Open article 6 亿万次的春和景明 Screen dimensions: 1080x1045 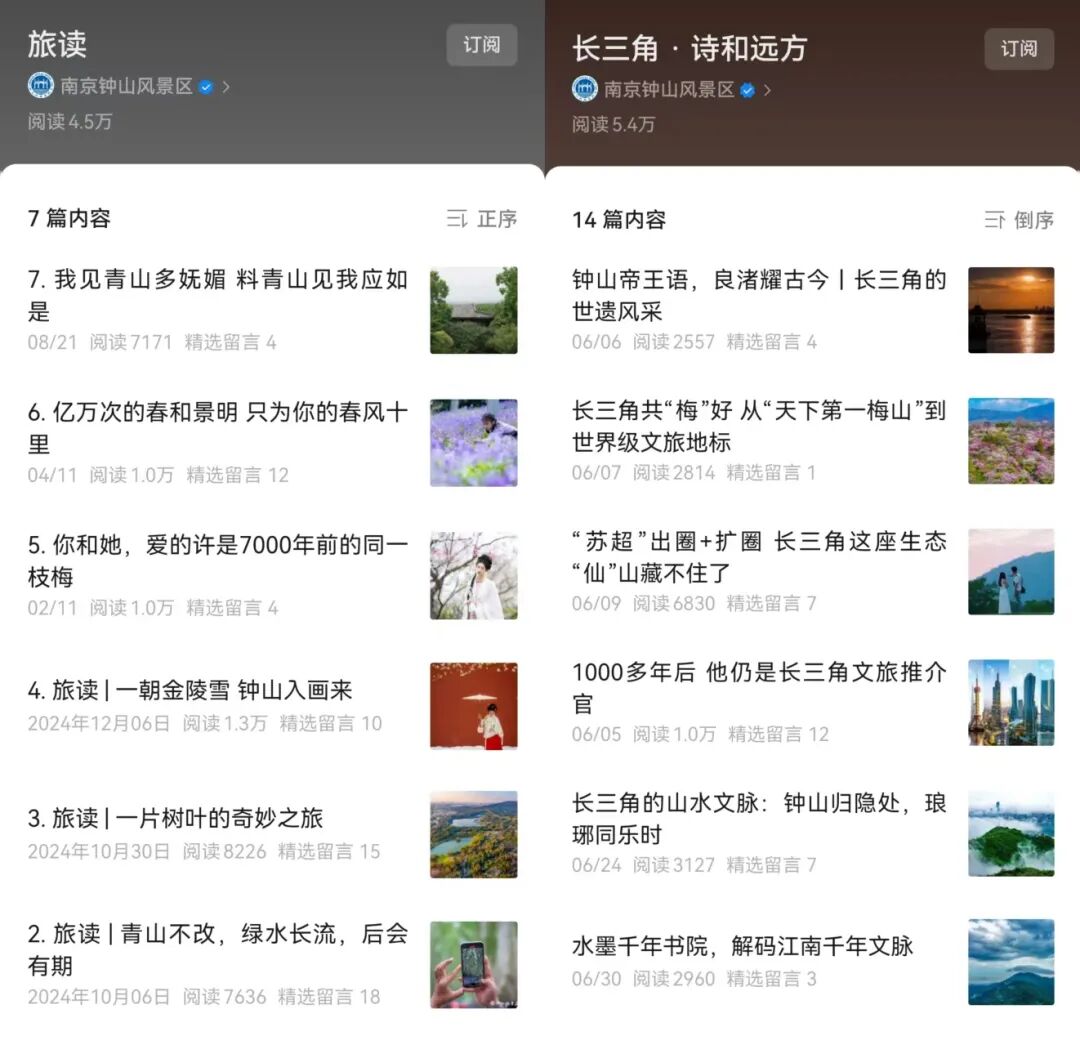click(218, 427)
